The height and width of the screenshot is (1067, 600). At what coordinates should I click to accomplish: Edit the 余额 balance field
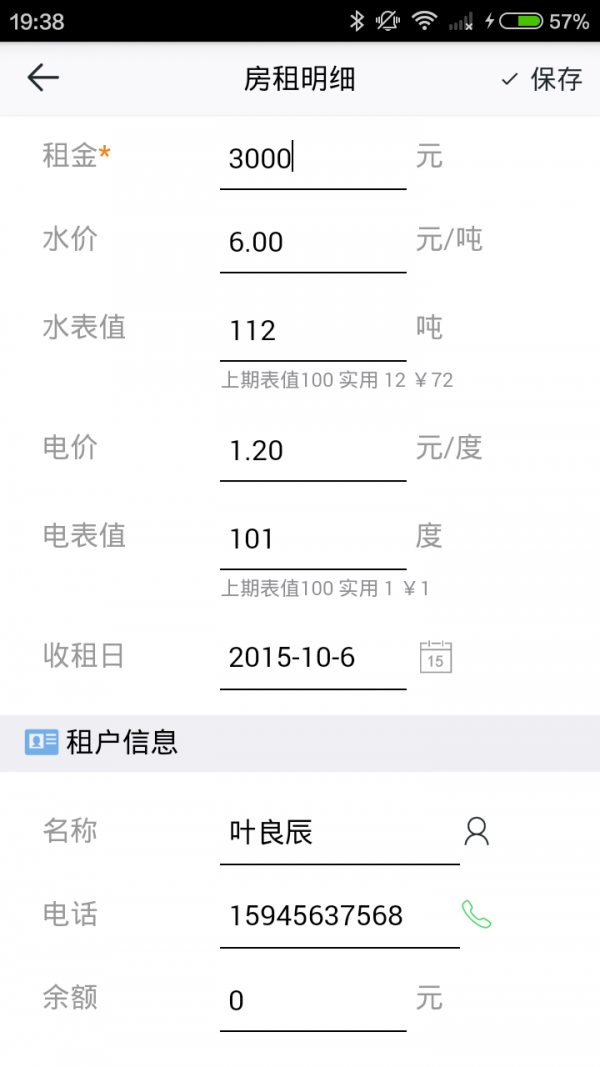[x=312, y=1001]
